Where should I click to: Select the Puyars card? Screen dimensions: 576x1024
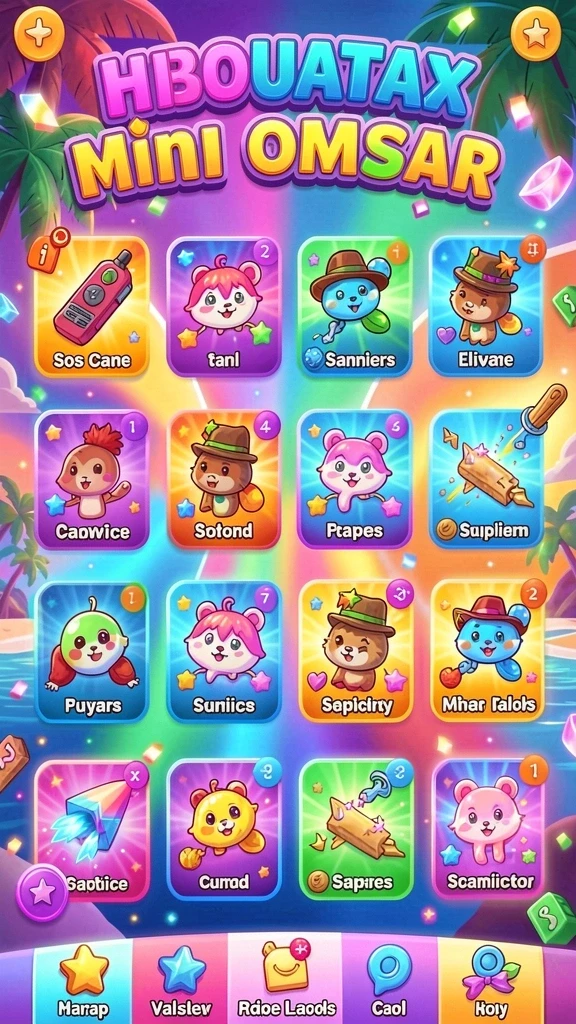92,651
